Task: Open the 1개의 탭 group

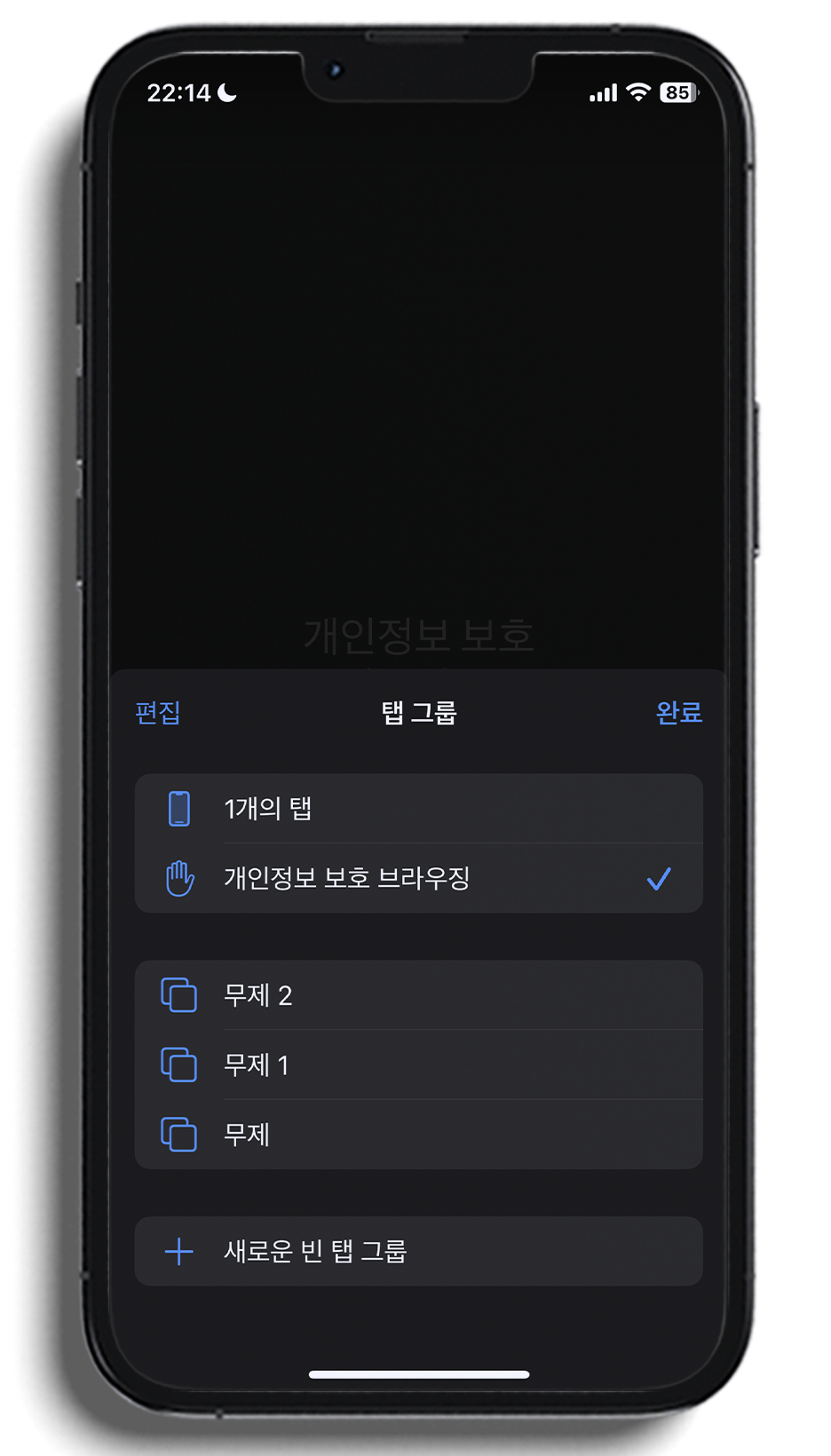Action: 417,809
